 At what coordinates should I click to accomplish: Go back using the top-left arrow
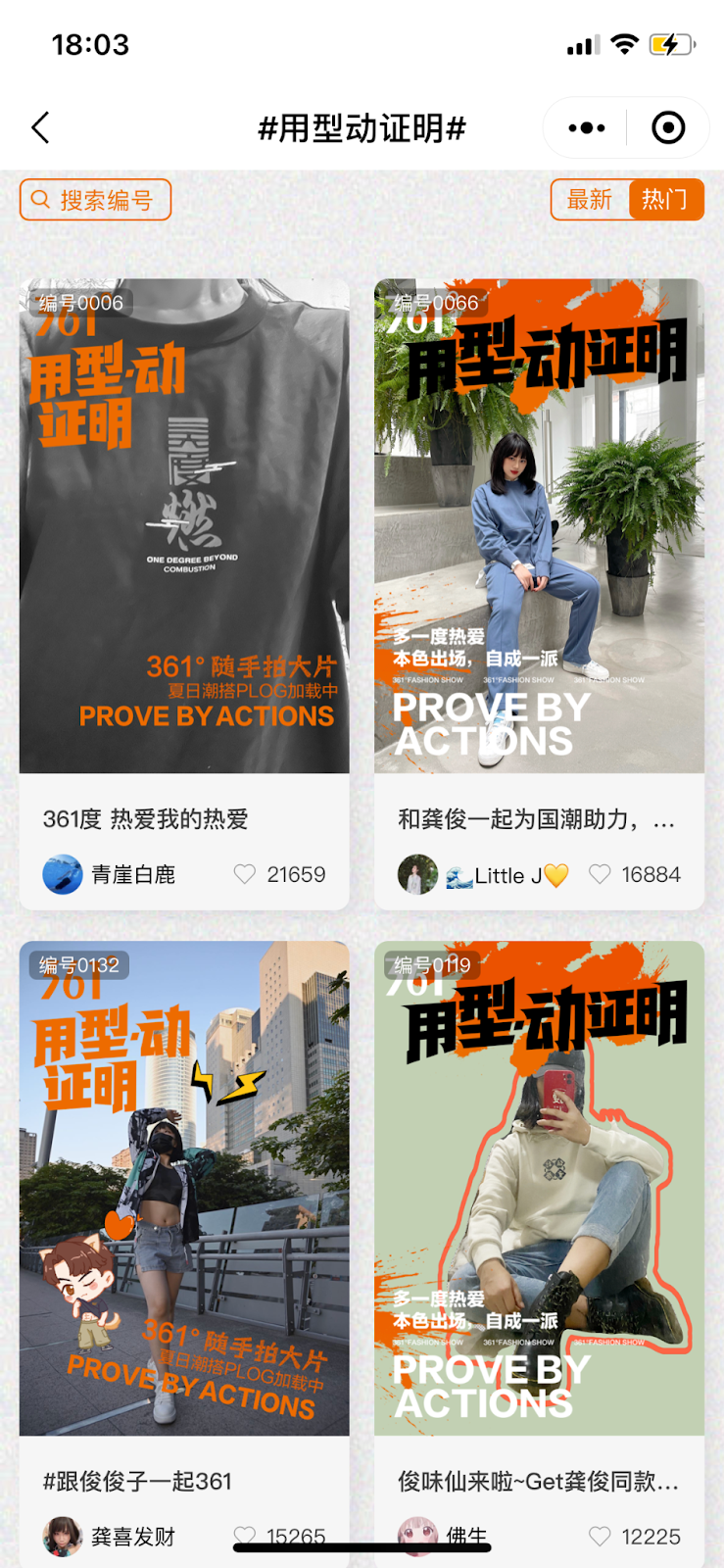tap(40, 127)
